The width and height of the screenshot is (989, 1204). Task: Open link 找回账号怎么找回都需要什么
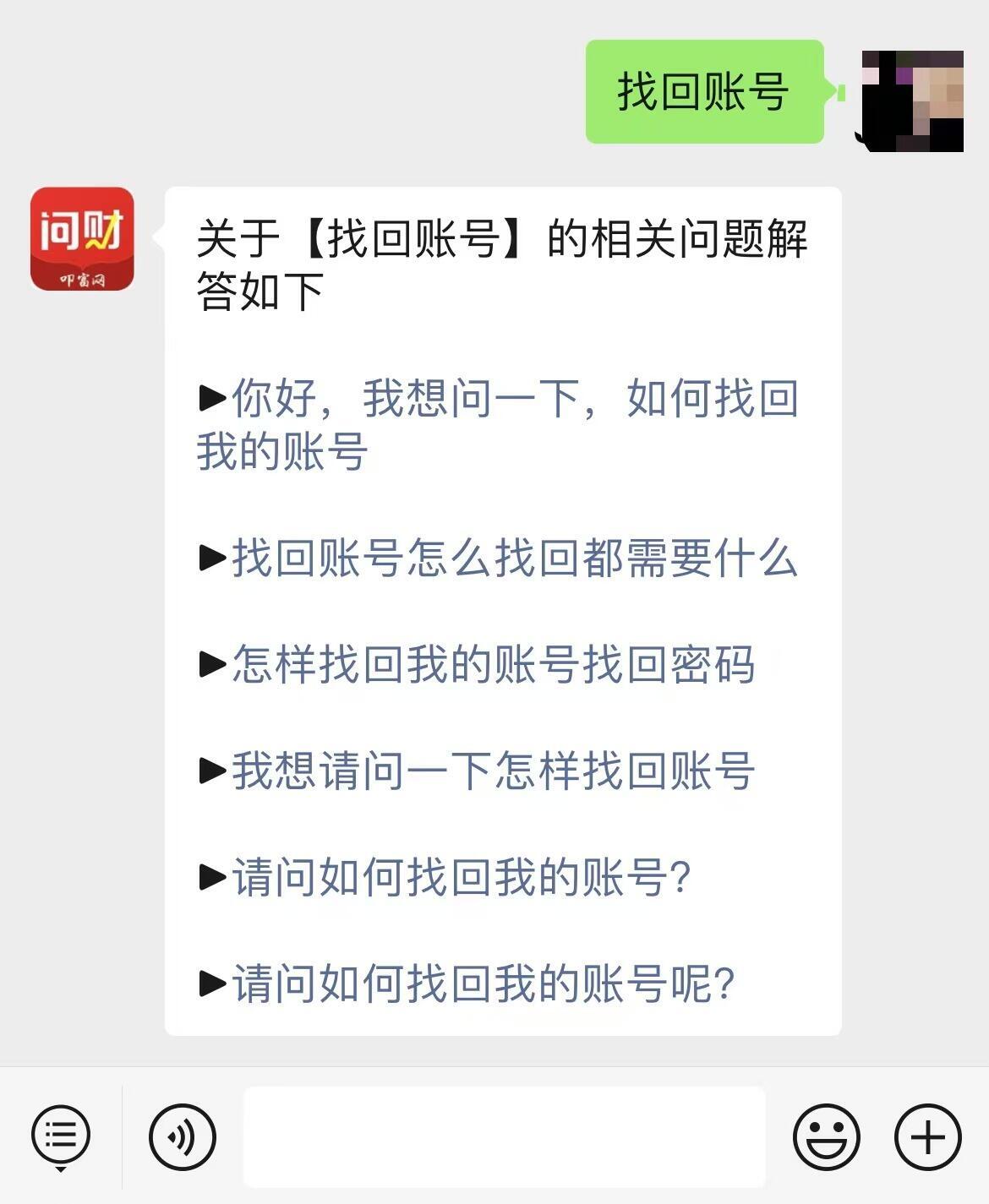tap(514, 558)
